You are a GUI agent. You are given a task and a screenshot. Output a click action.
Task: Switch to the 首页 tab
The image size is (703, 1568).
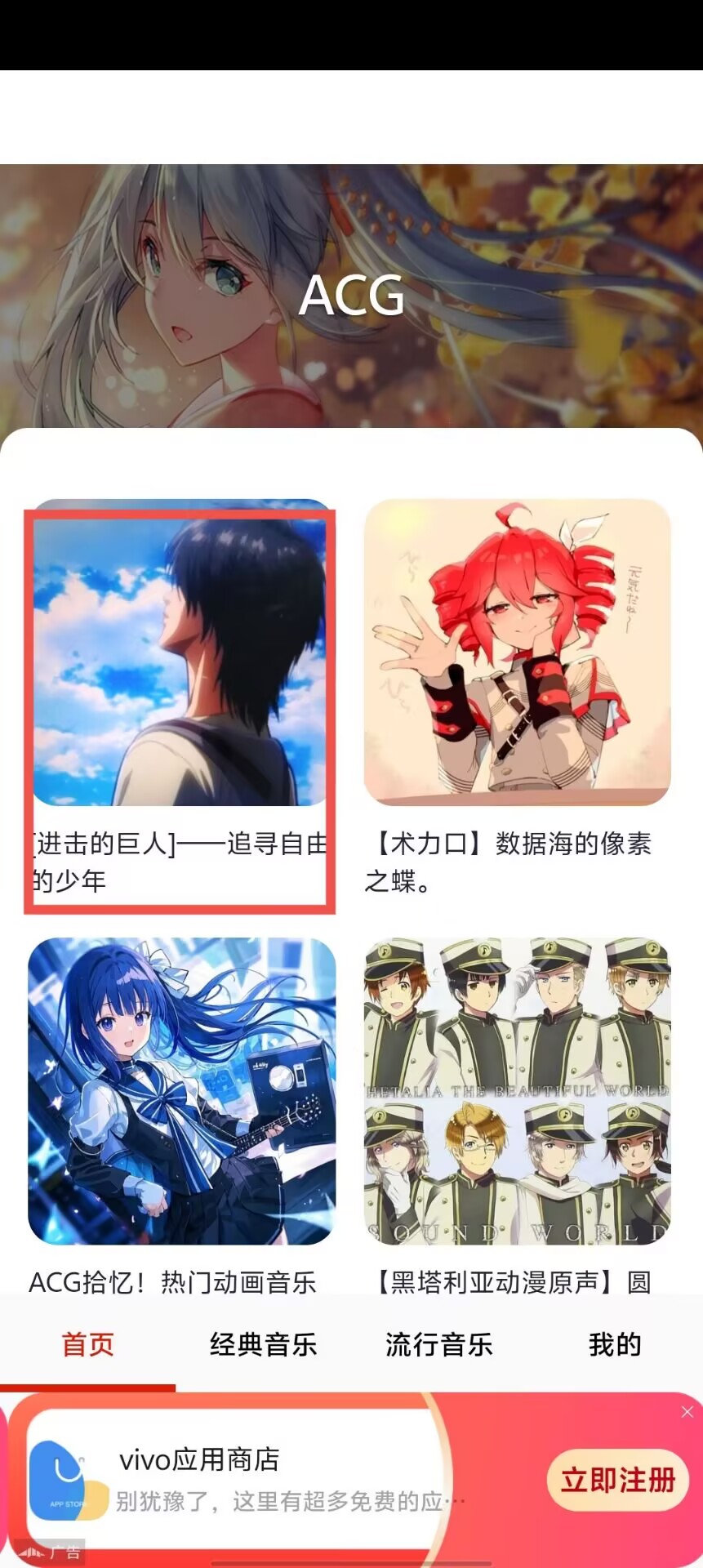88,1344
